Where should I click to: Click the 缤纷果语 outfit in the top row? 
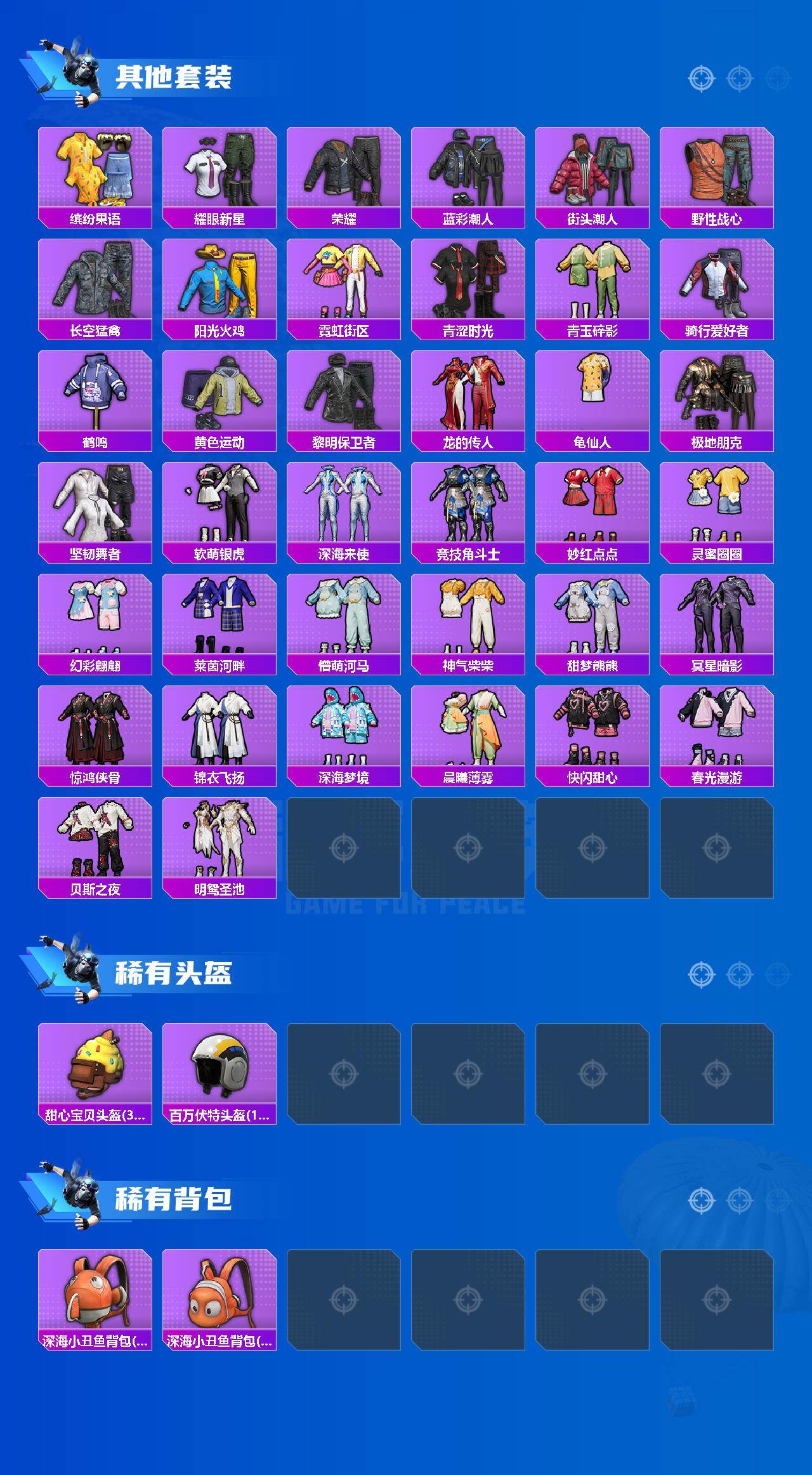coord(94,168)
